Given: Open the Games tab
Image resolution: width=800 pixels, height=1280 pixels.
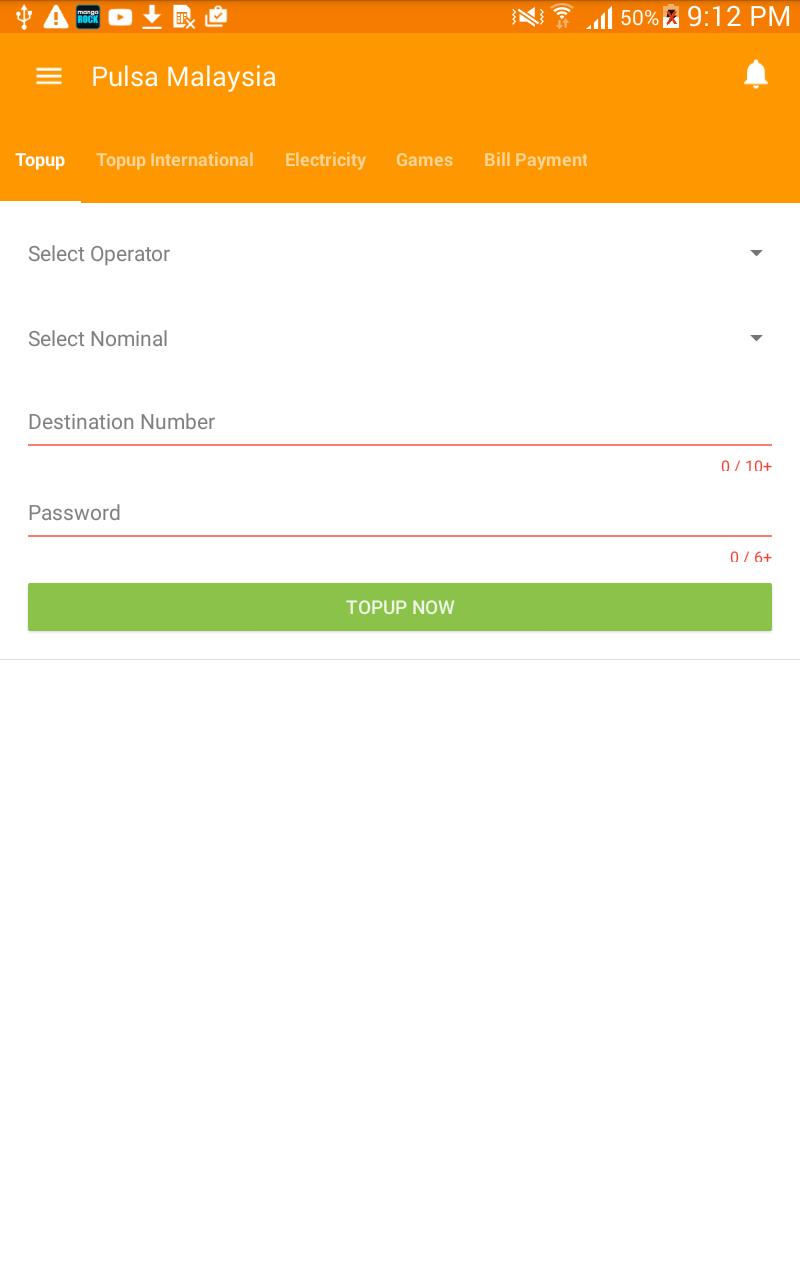Looking at the screenshot, I should (424, 160).
